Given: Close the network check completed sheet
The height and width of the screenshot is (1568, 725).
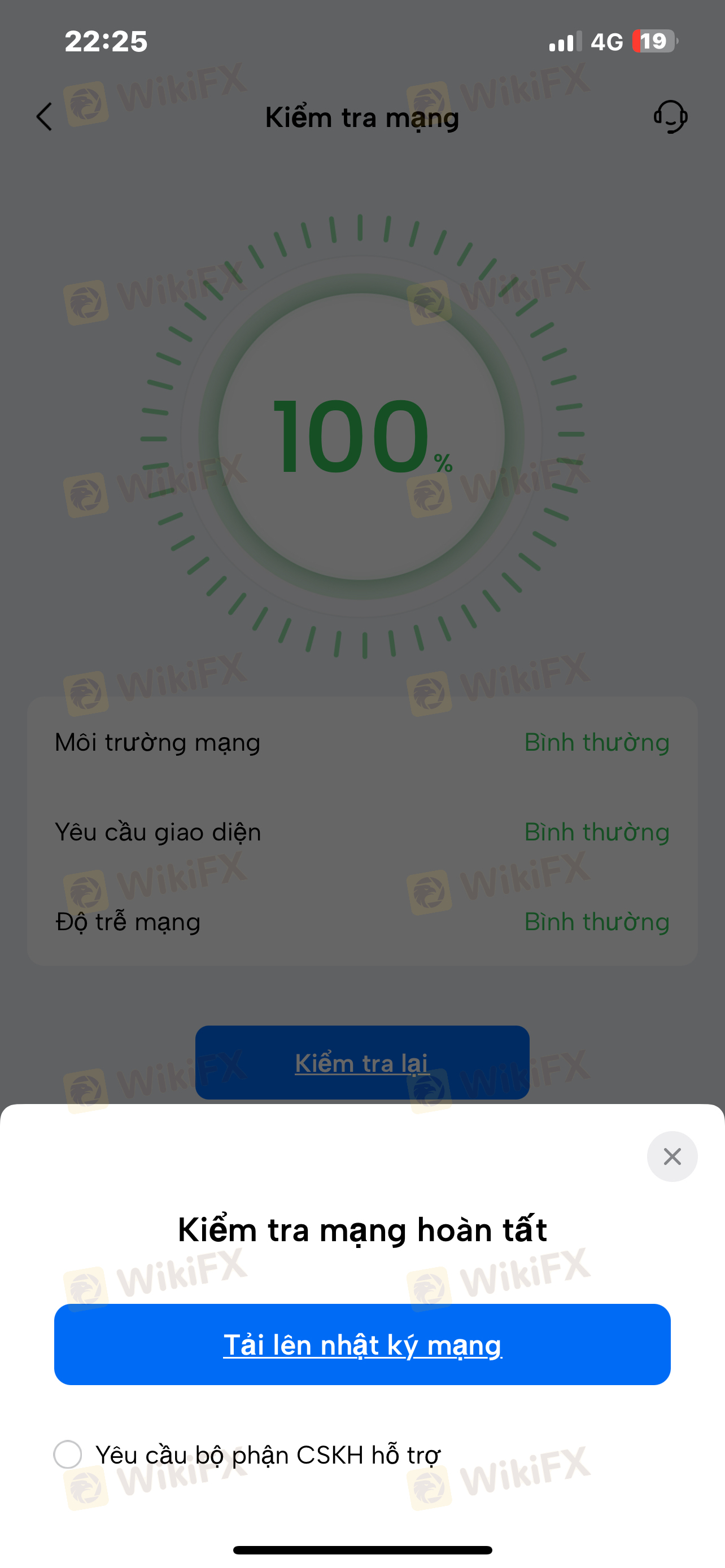Looking at the screenshot, I should (671, 1156).
